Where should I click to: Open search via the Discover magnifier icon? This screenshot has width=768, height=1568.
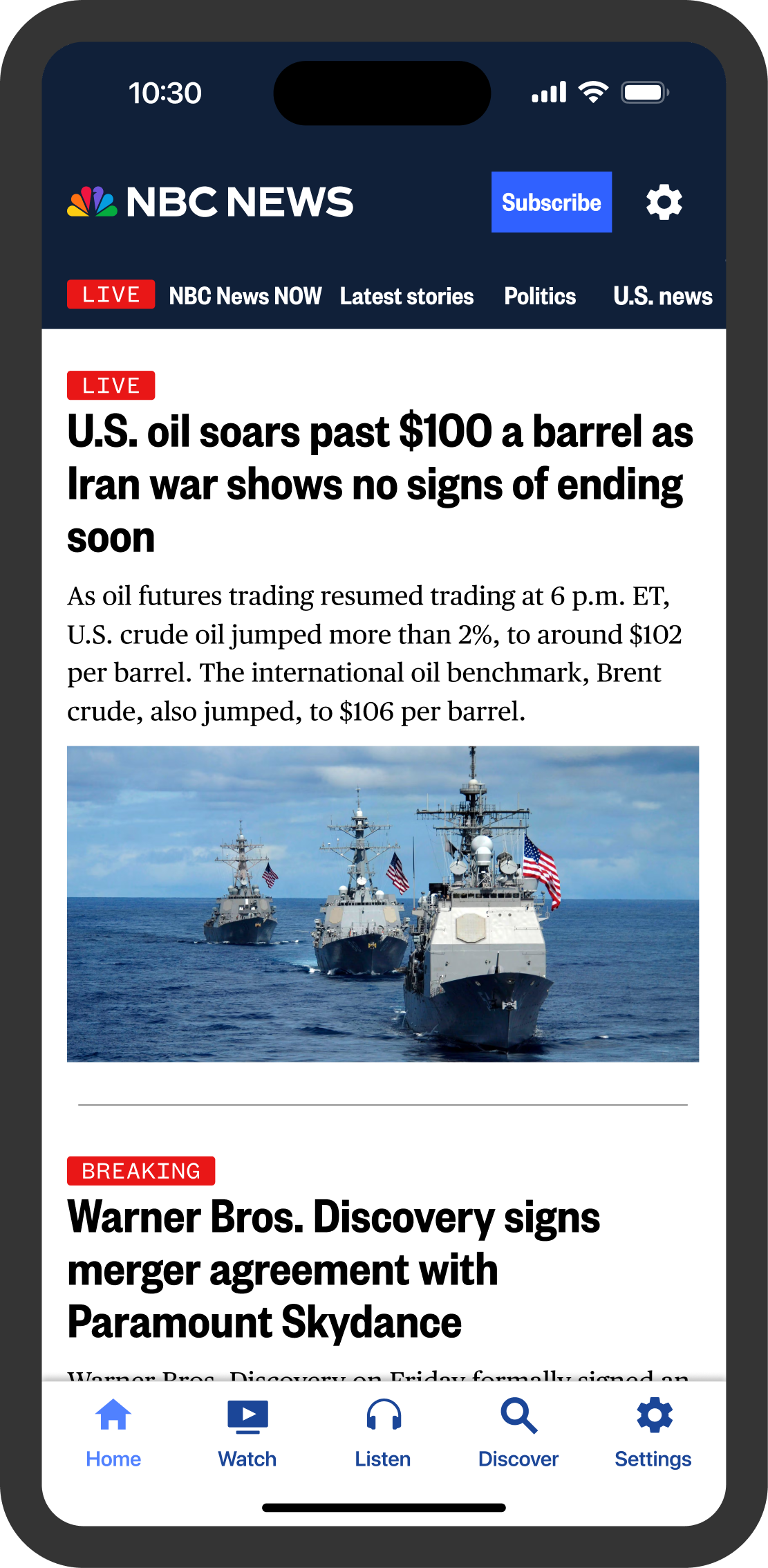click(518, 1417)
